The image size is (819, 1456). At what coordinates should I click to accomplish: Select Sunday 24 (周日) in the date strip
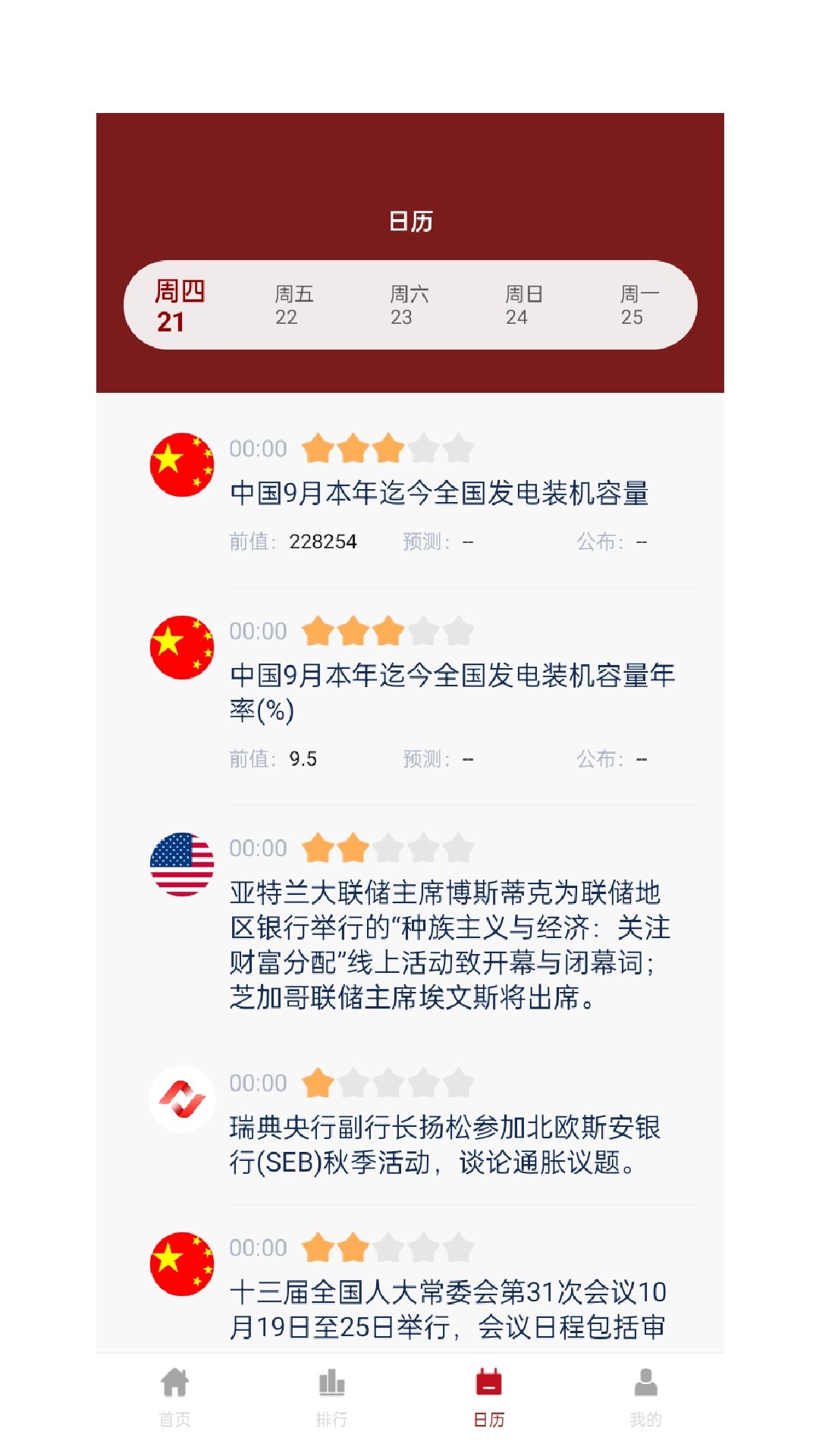524,305
